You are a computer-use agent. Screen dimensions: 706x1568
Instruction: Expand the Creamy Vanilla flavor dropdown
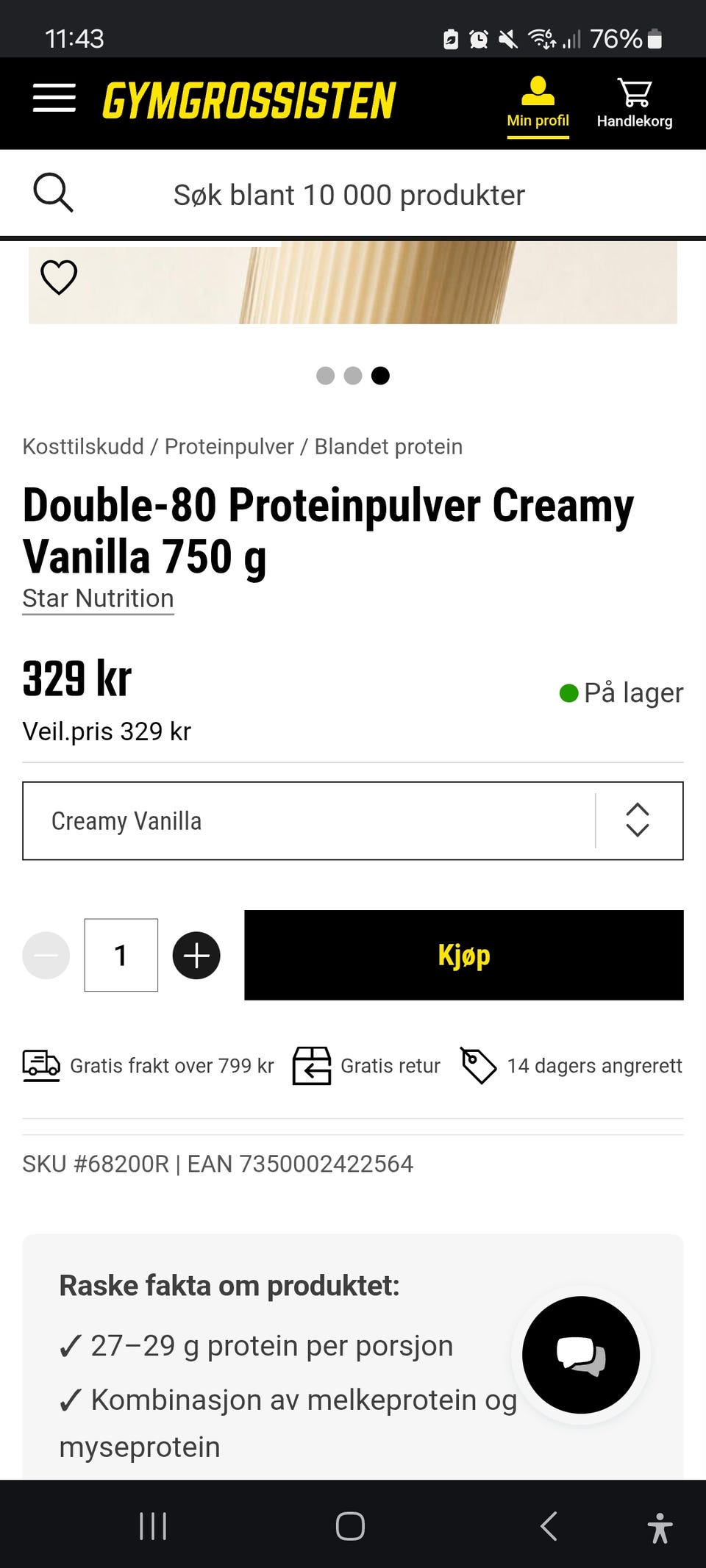point(353,820)
